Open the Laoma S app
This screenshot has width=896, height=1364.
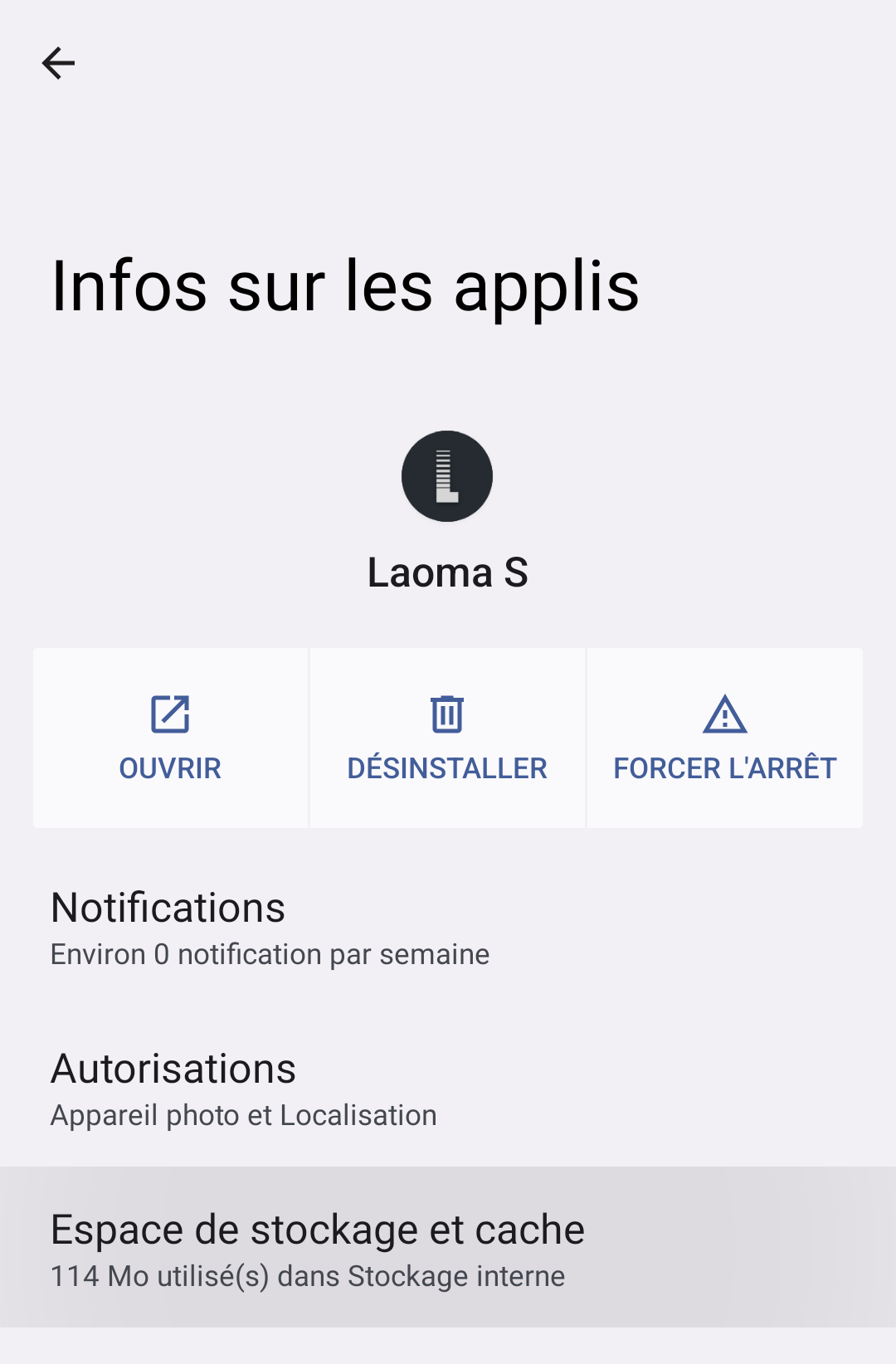coord(170,738)
